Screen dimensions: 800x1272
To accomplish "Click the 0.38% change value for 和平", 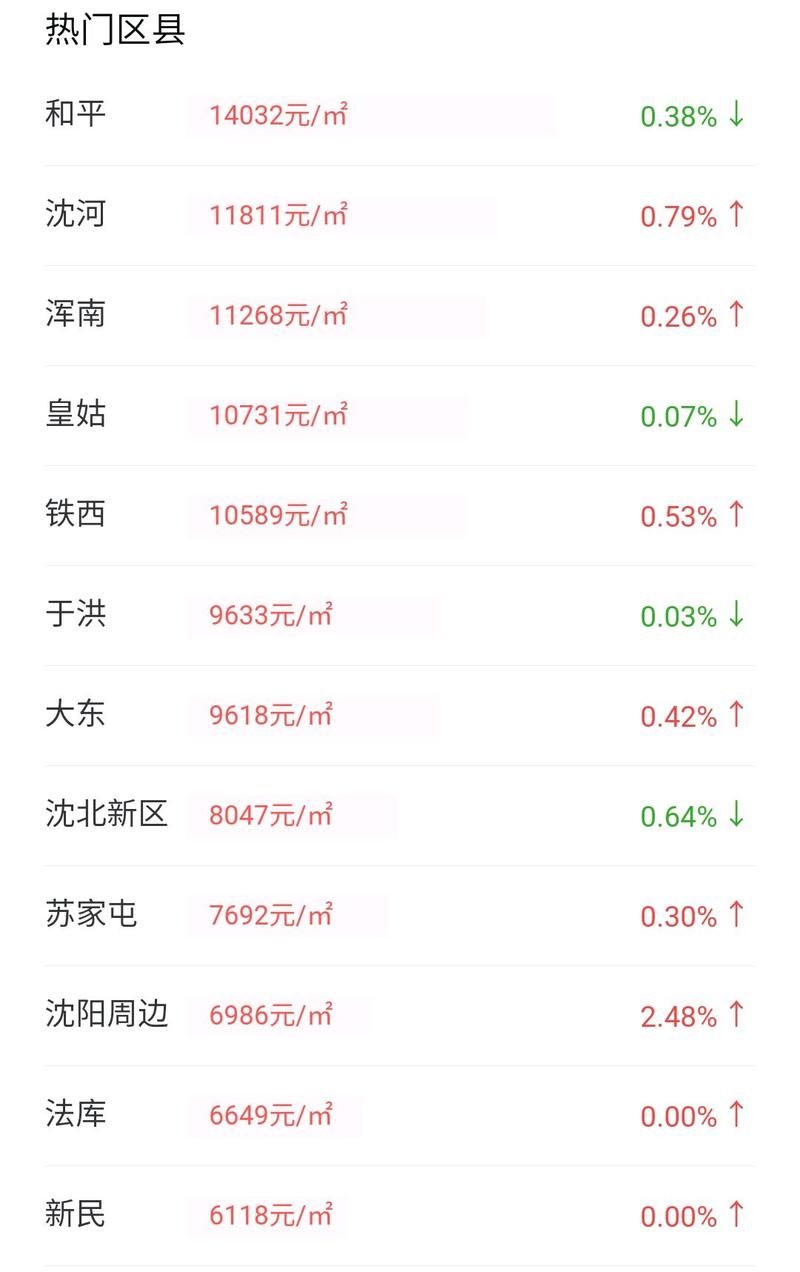I will pyautogui.click(x=678, y=116).
